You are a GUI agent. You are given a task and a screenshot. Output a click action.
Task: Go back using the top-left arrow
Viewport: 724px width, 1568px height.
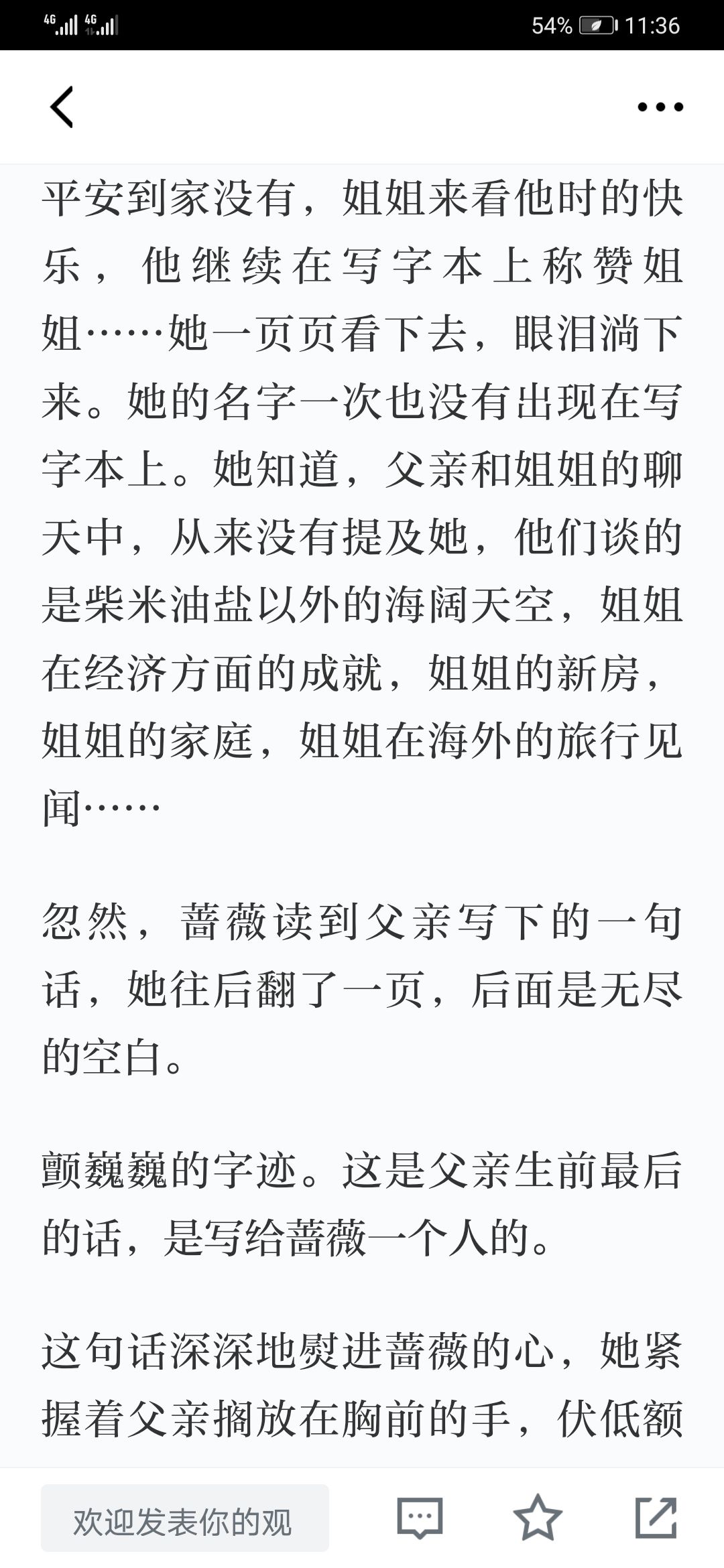click(x=62, y=107)
